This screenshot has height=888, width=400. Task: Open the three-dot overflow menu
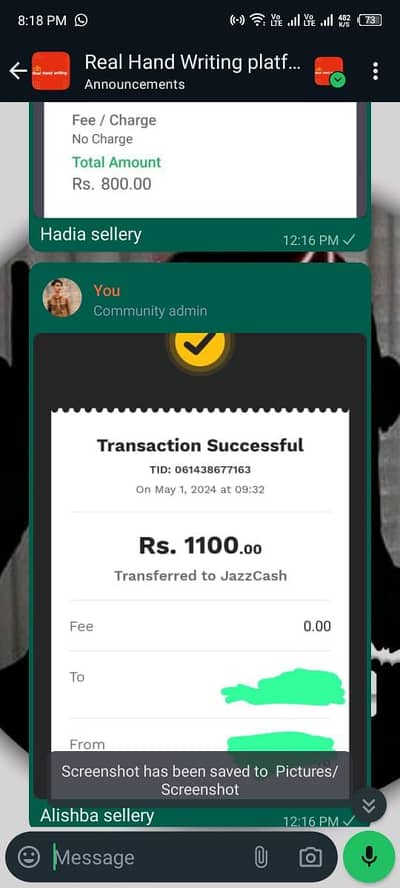[x=375, y=71]
